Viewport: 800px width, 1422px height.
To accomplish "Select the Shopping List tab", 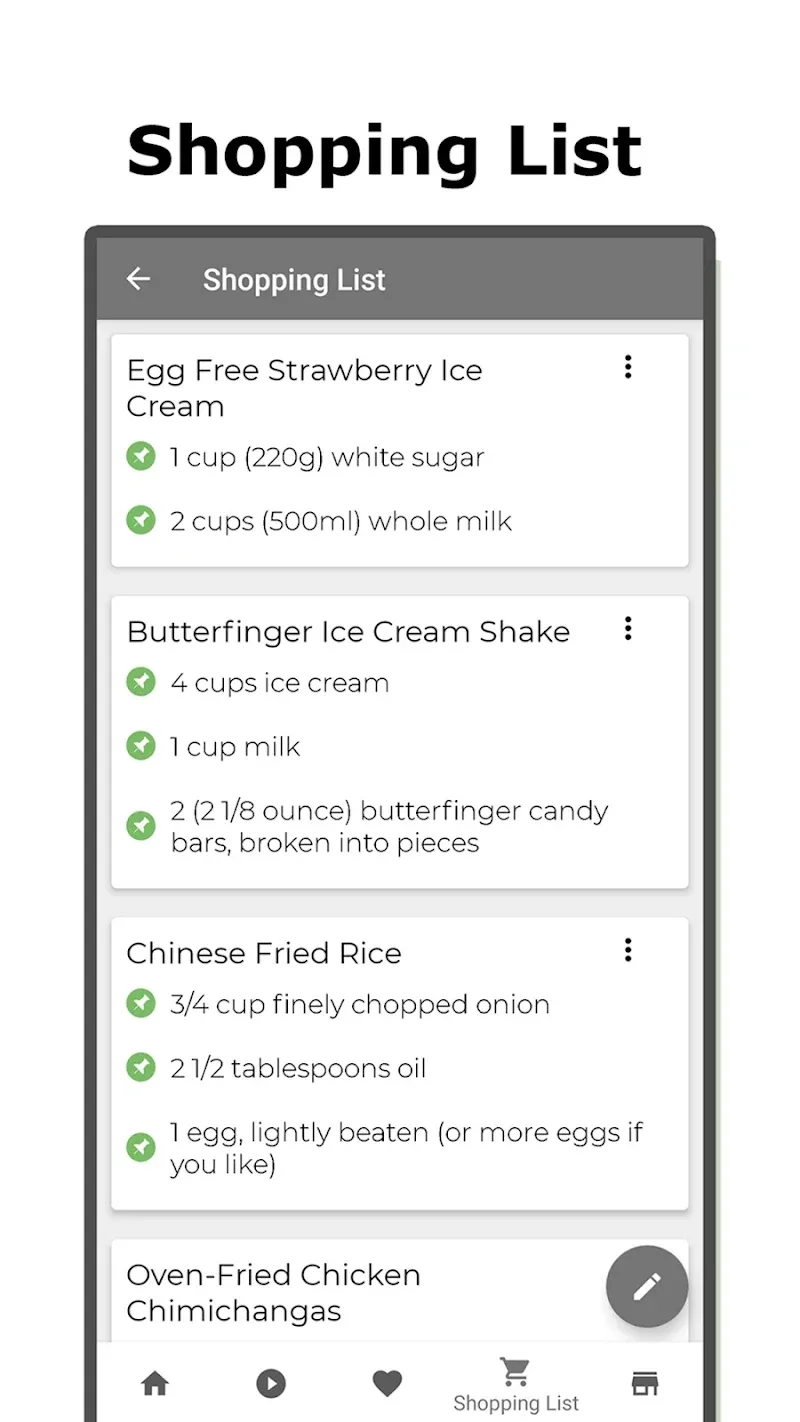I will (x=515, y=1383).
